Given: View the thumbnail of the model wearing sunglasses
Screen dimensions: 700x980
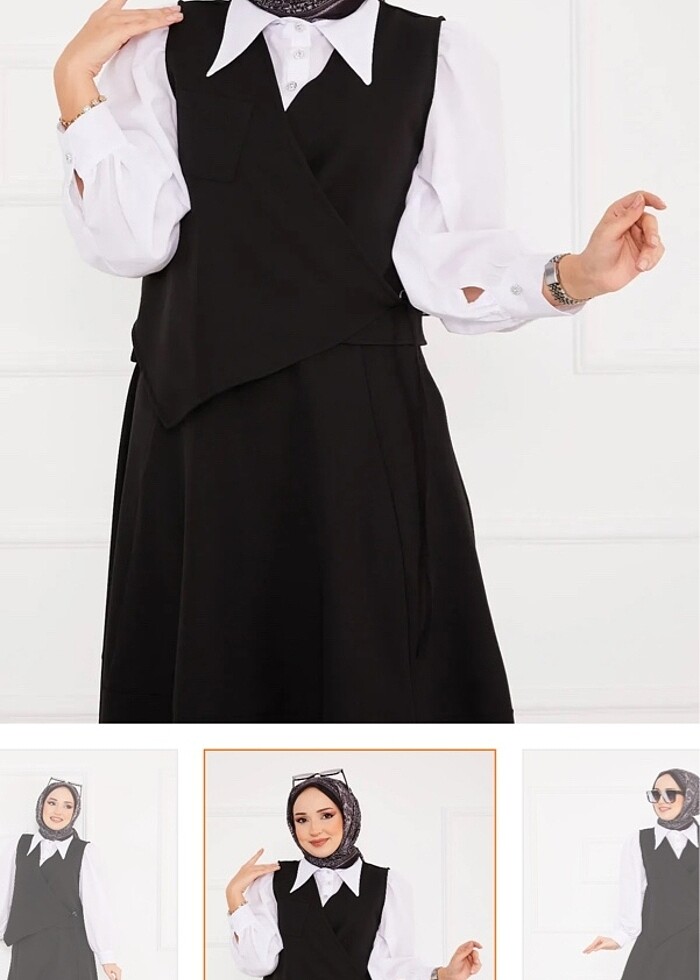Looking at the screenshot, I should tap(612, 865).
